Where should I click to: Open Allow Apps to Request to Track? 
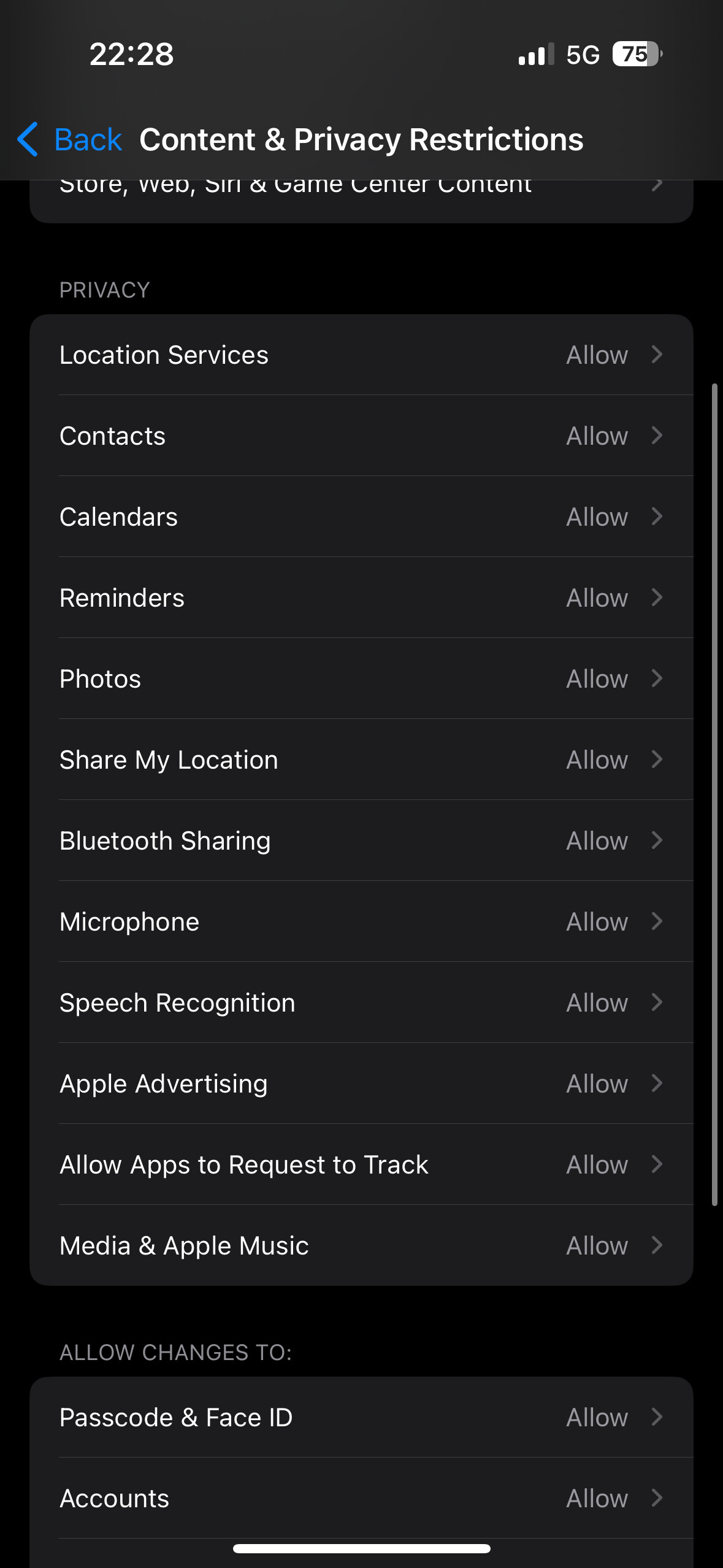pos(361,1164)
